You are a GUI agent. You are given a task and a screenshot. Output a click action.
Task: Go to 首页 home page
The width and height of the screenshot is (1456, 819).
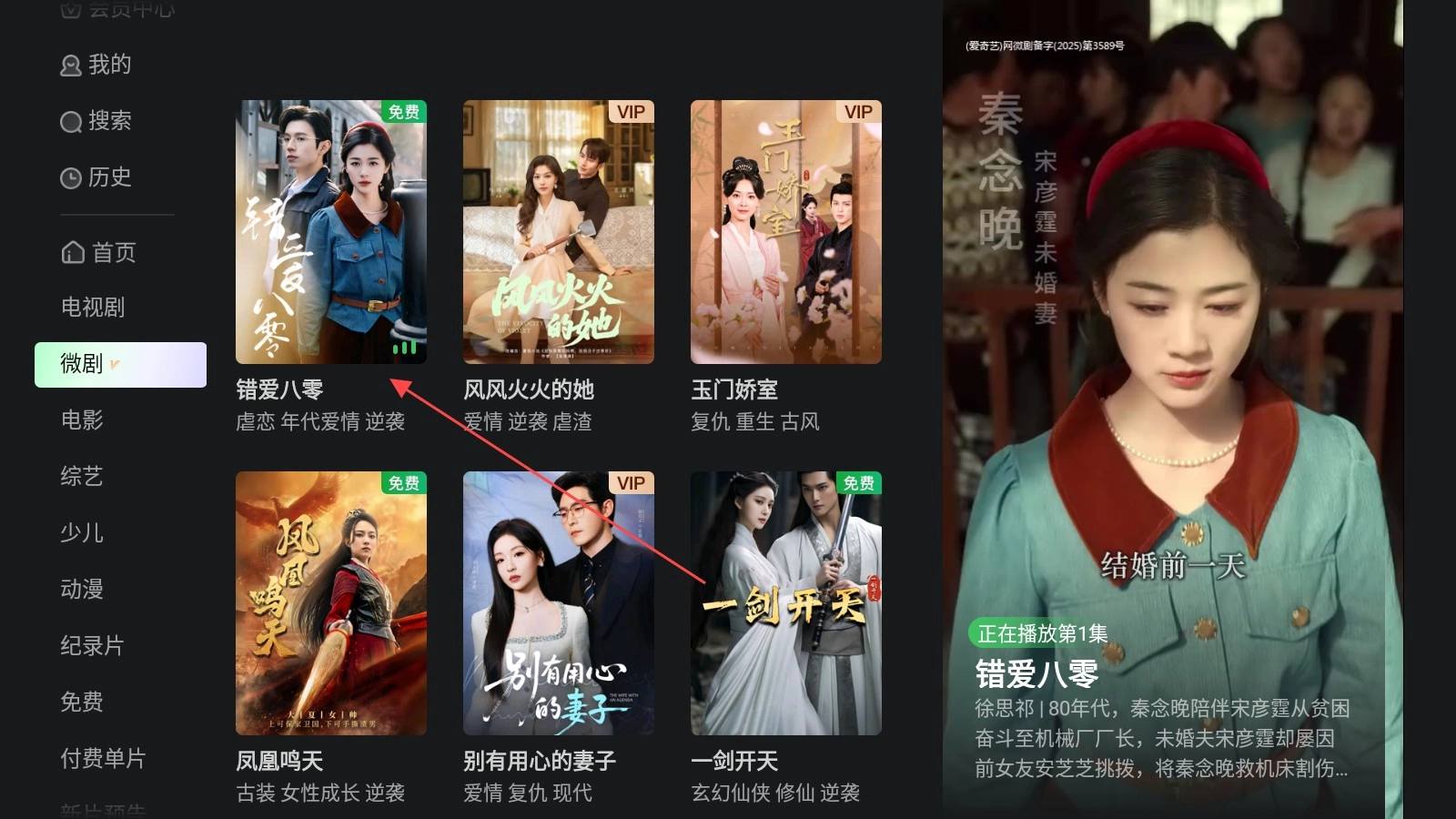point(99,252)
